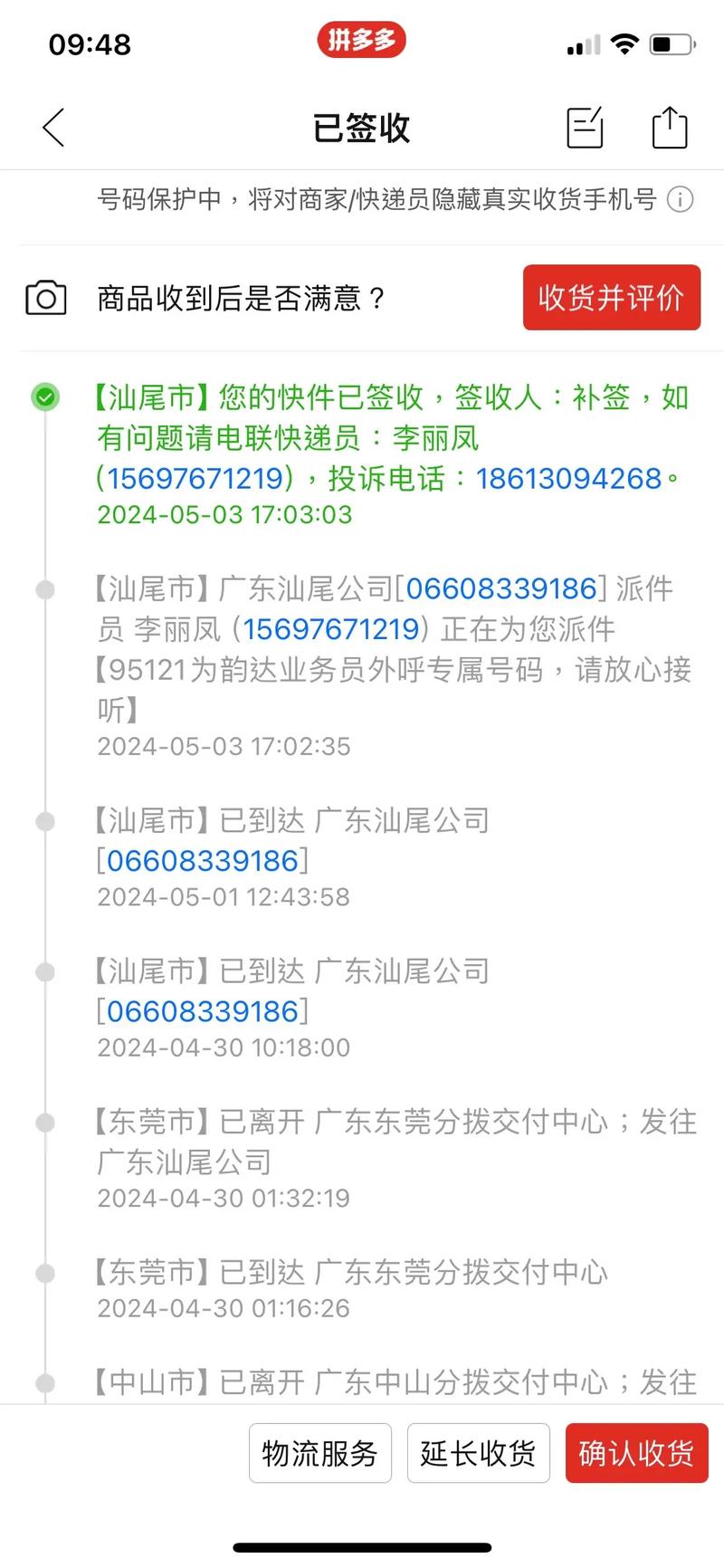Tap the info icon about number protection
724x1568 pixels.
[x=680, y=201]
